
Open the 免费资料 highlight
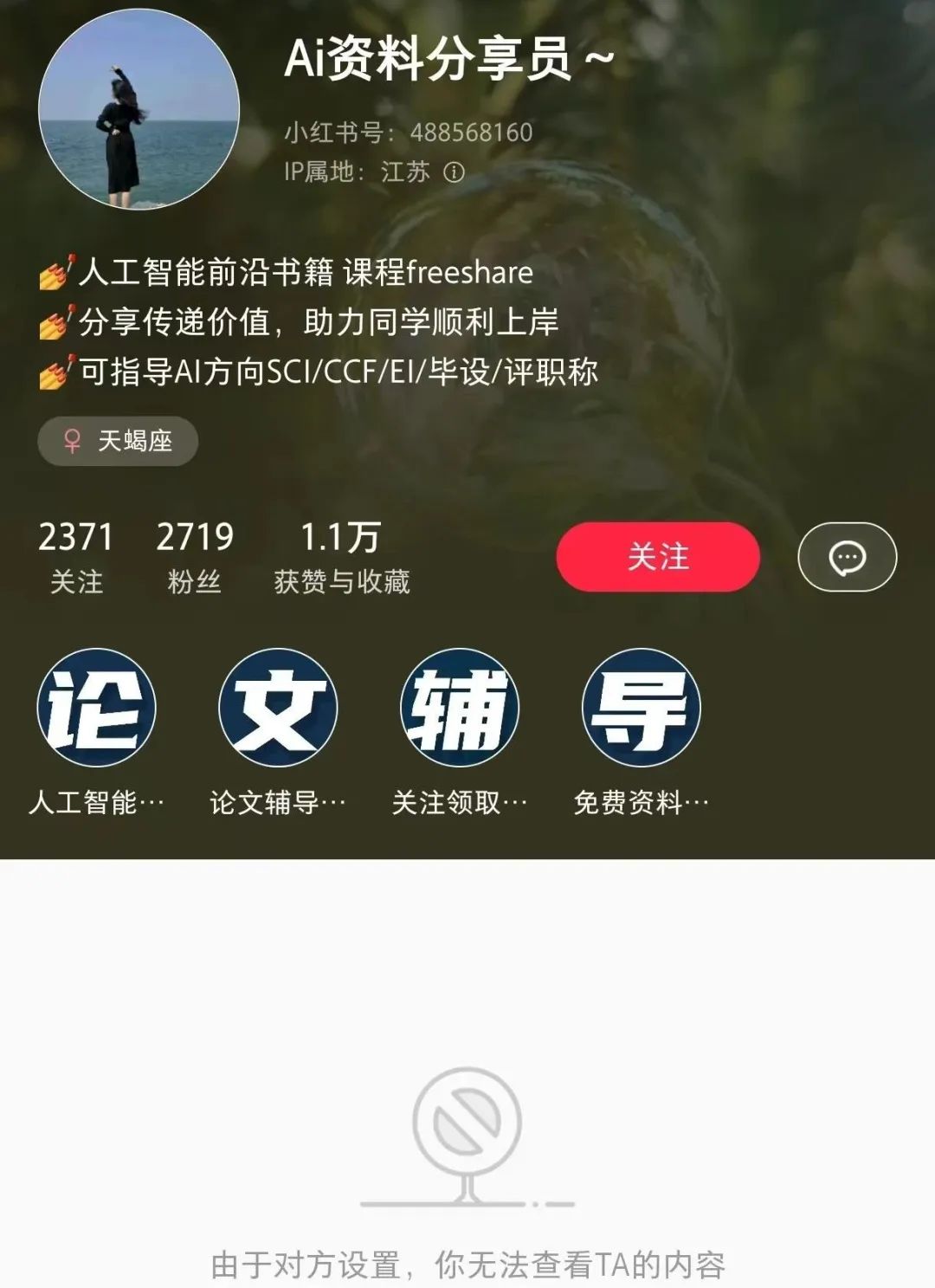[642, 709]
